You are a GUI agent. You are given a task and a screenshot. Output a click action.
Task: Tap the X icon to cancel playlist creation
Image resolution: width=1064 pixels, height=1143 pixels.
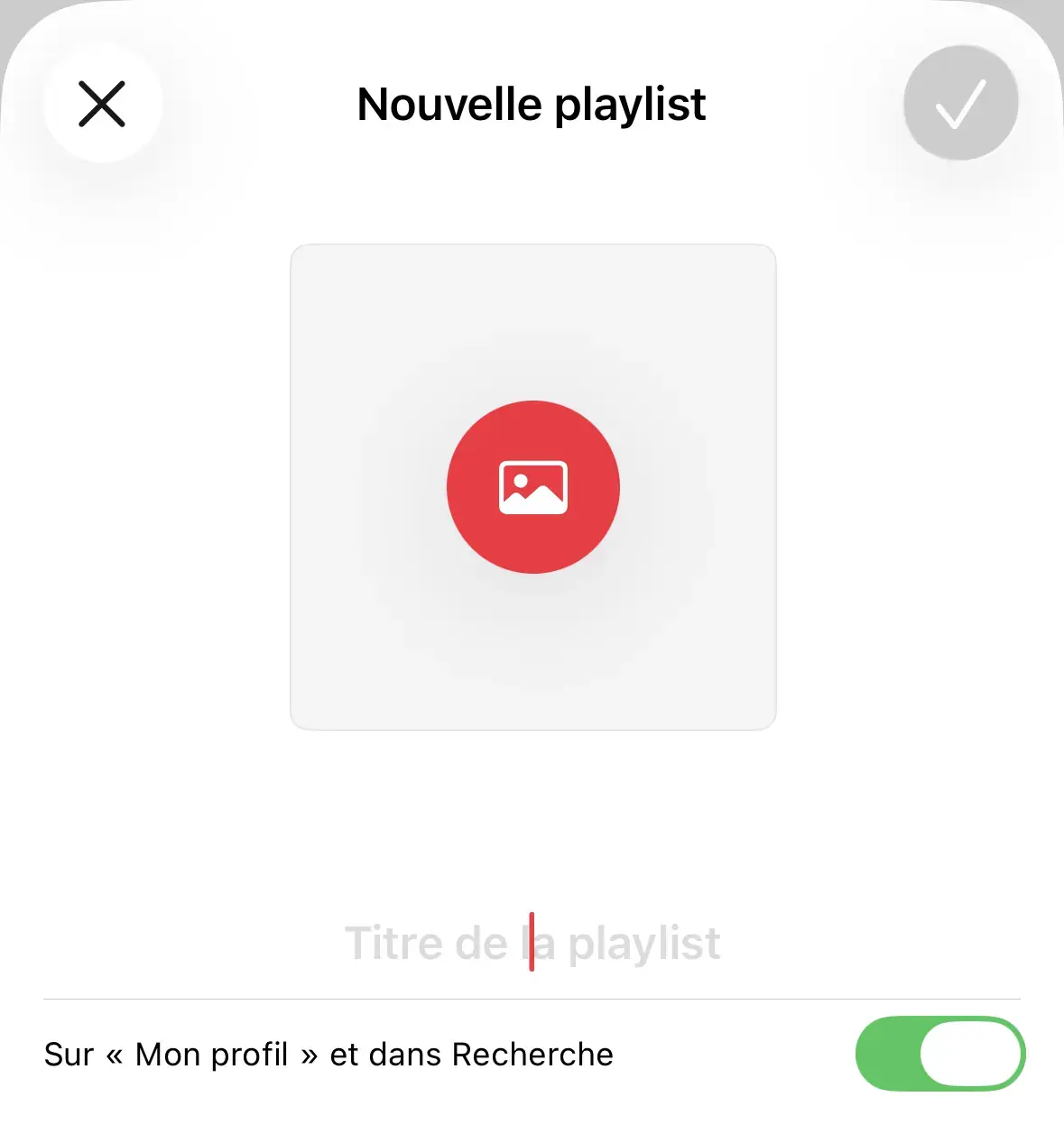102,103
